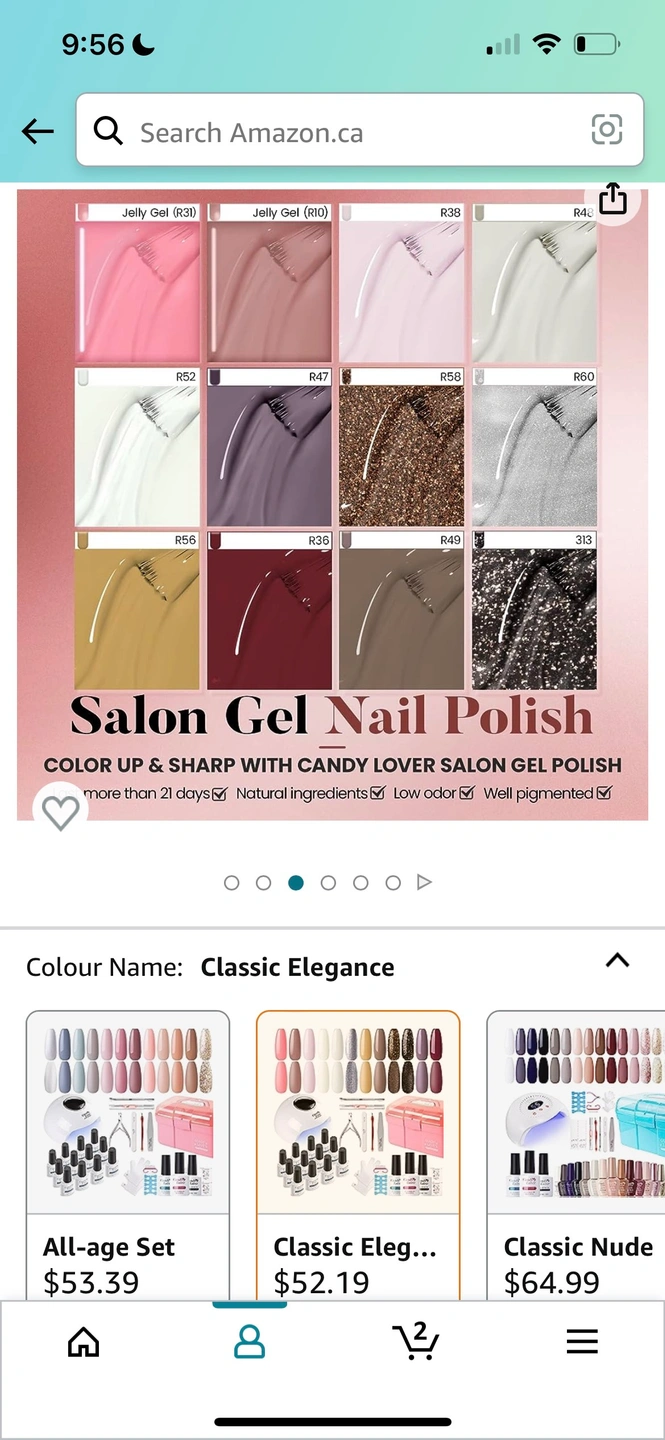Tap the video play indicator
This screenshot has width=665, height=1440.
(x=424, y=882)
